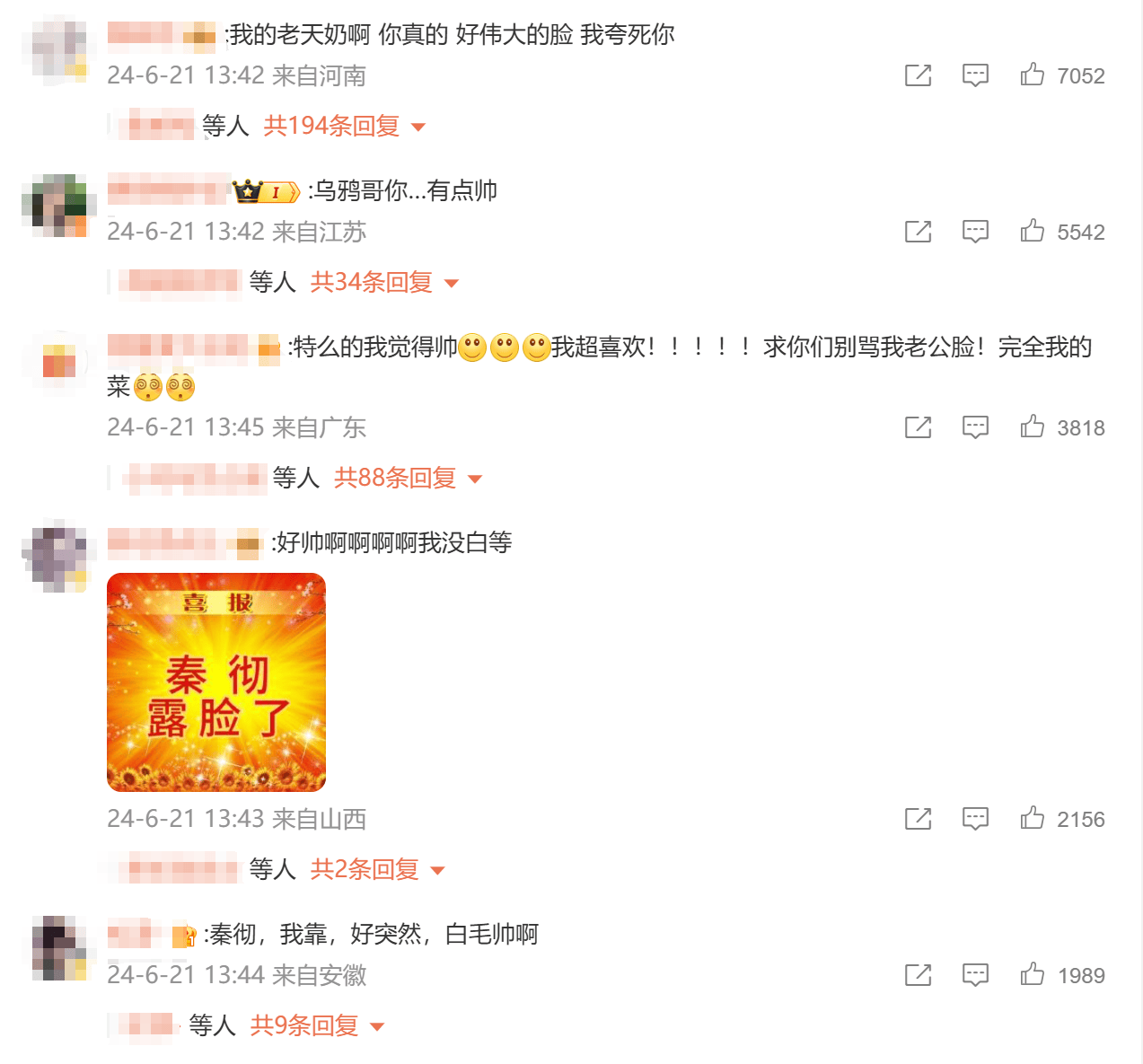The width and height of the screenshot is (1143, 1064).
Task: Forward the comment from 山西
Action: (918, 819)
